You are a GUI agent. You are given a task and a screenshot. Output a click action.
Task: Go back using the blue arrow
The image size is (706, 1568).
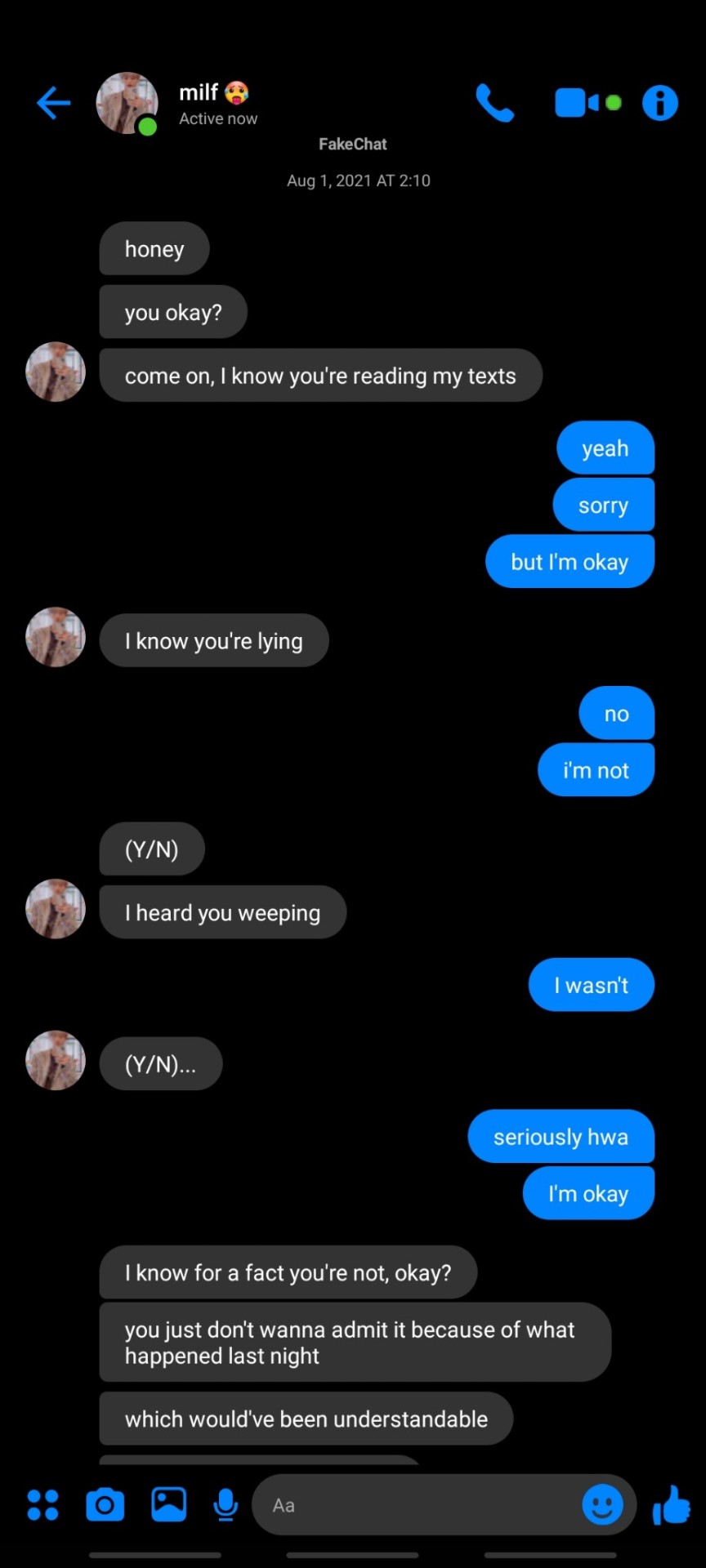coord(54,103)
